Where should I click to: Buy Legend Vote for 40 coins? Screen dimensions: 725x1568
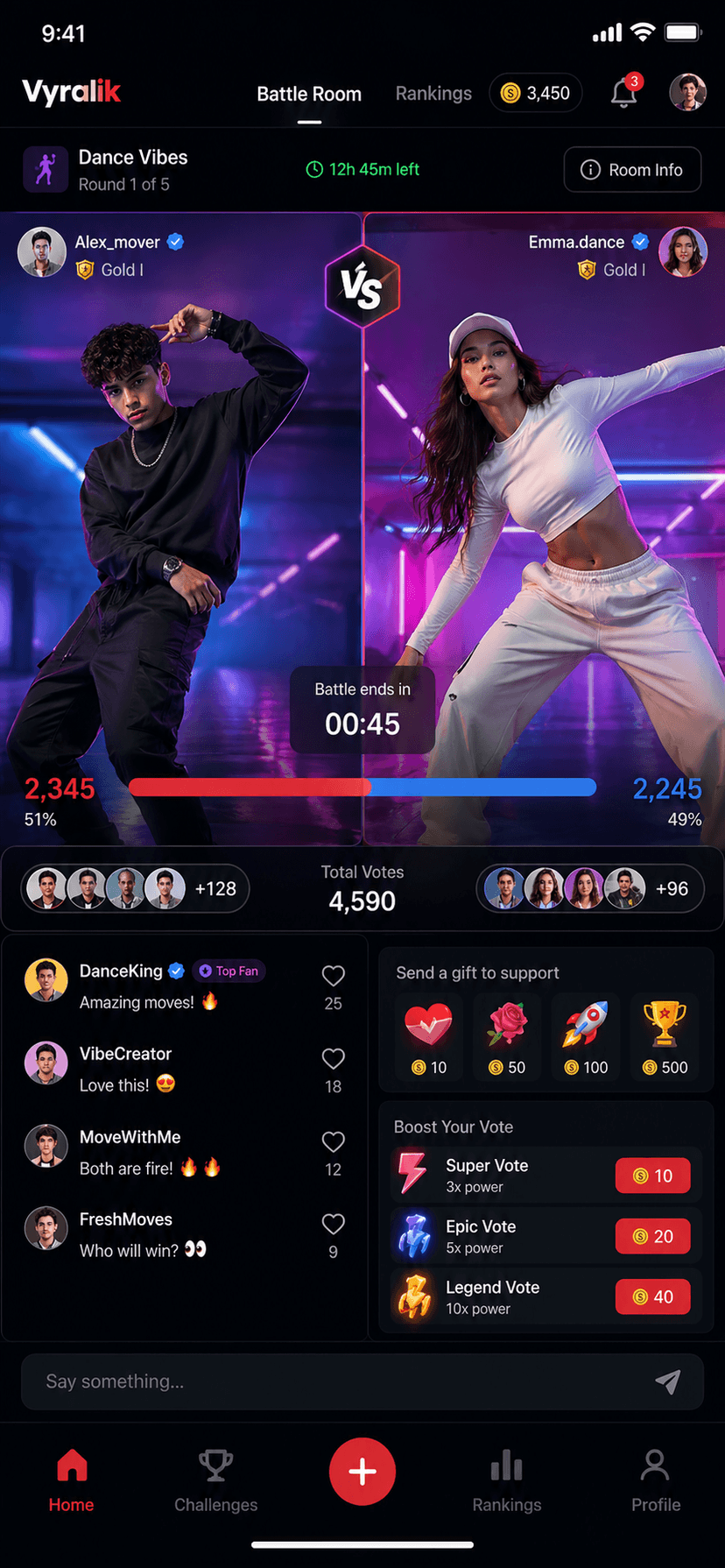(652, 1296)
